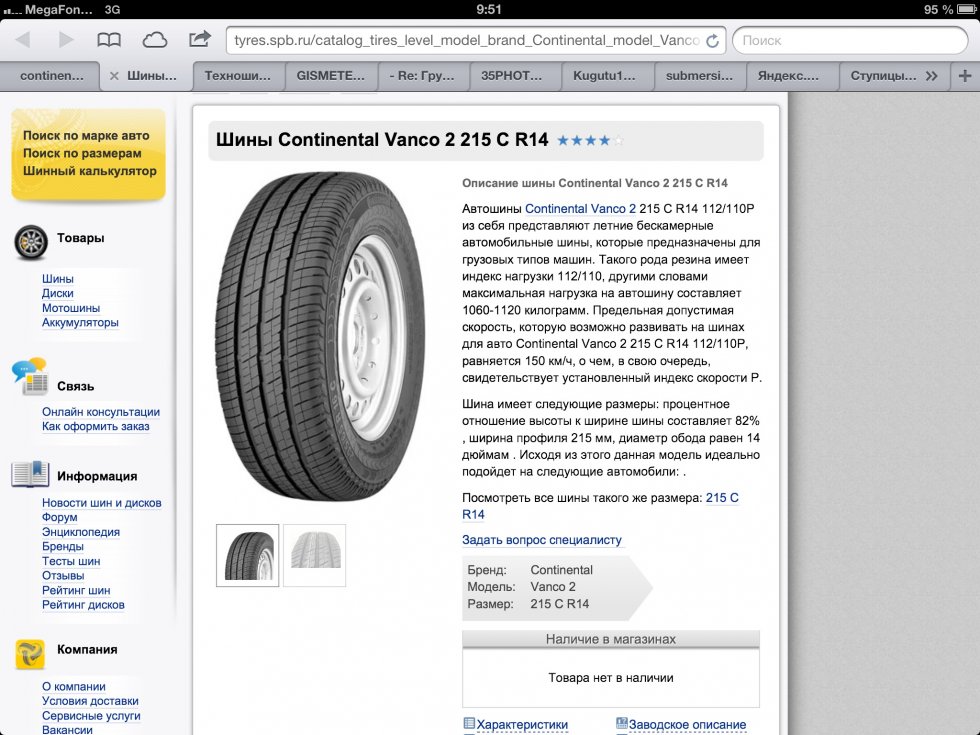Select the second tire photo thumbnail

(314, 555)
